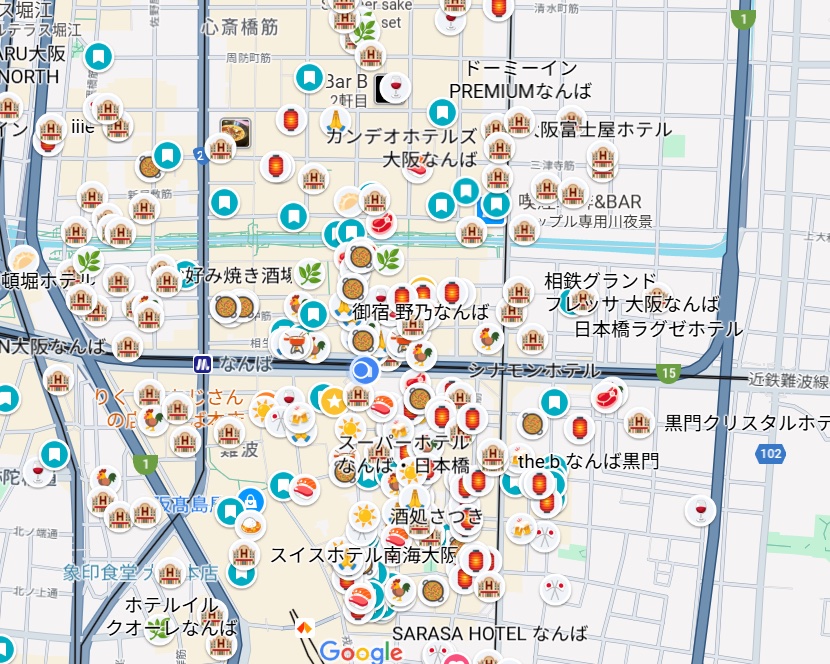Select 日本橋ラグゼホテル on the map

[658, 329]
